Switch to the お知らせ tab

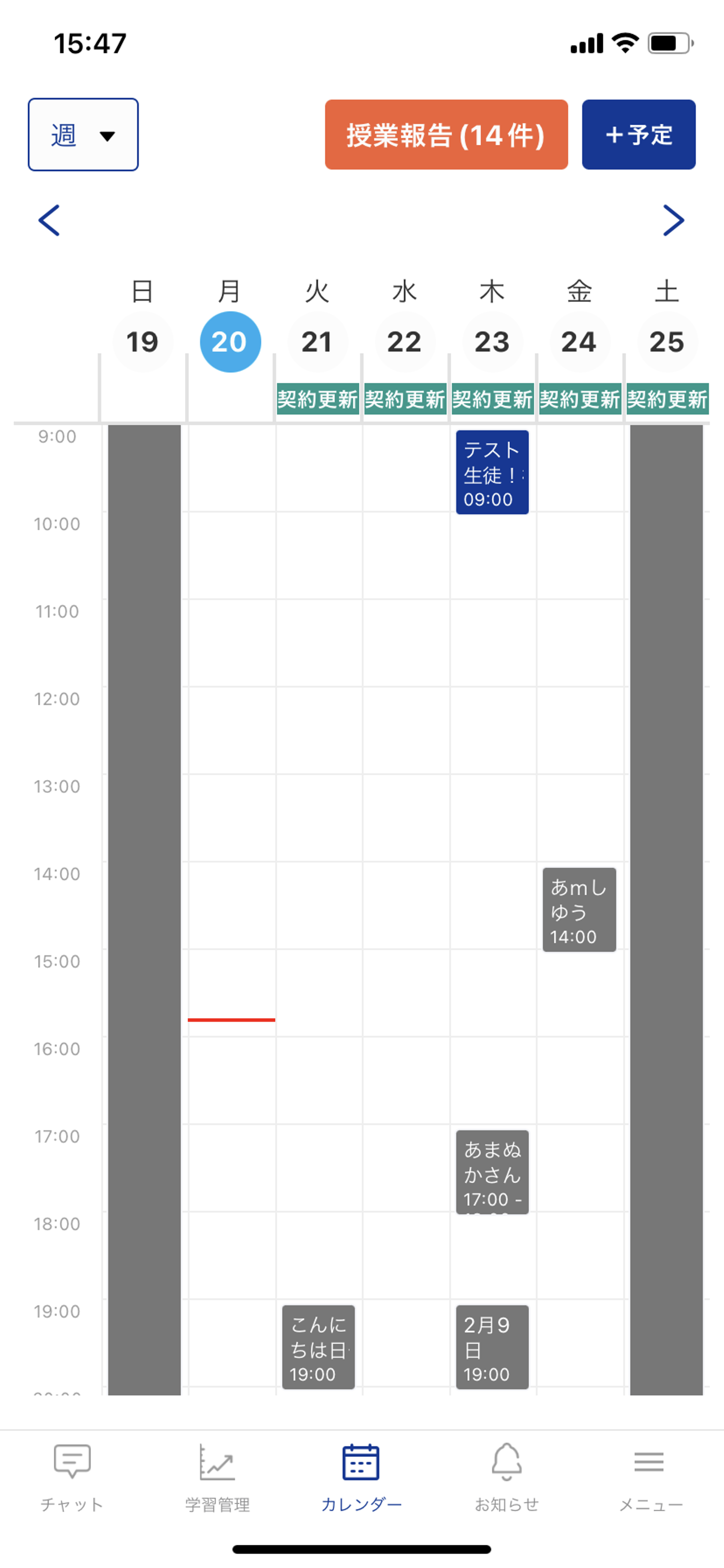506,1476
